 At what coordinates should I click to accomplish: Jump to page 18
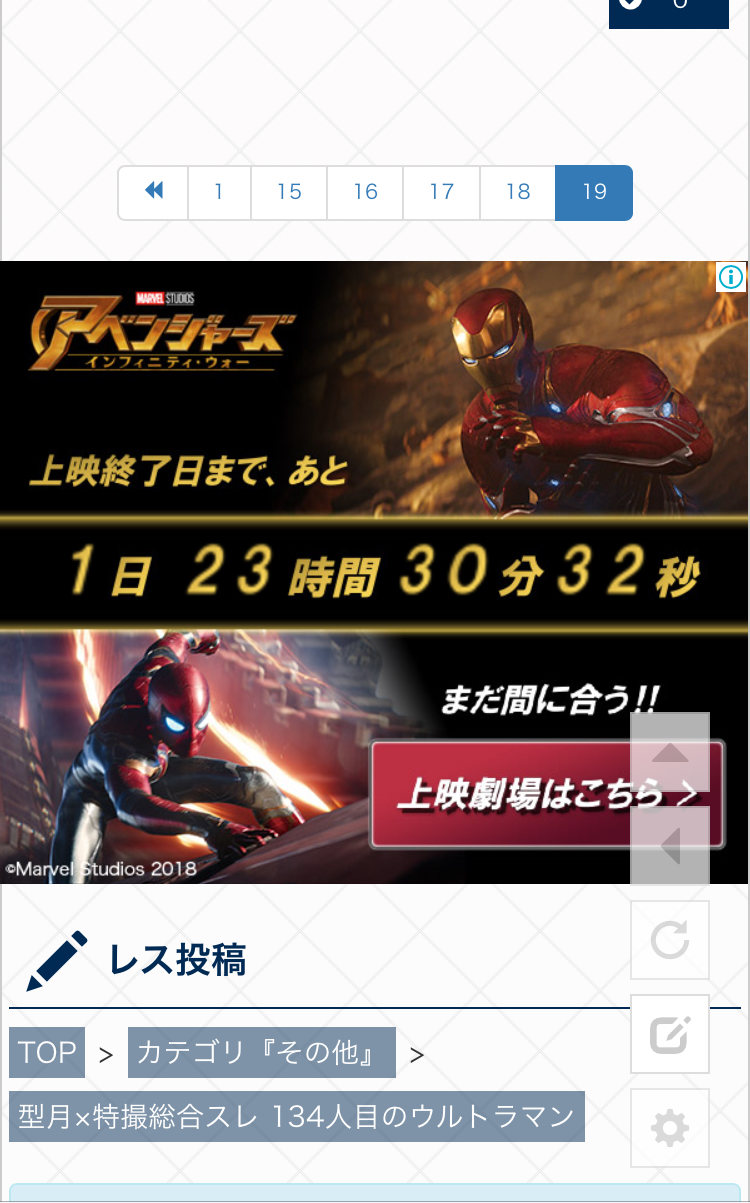[518, 192]
